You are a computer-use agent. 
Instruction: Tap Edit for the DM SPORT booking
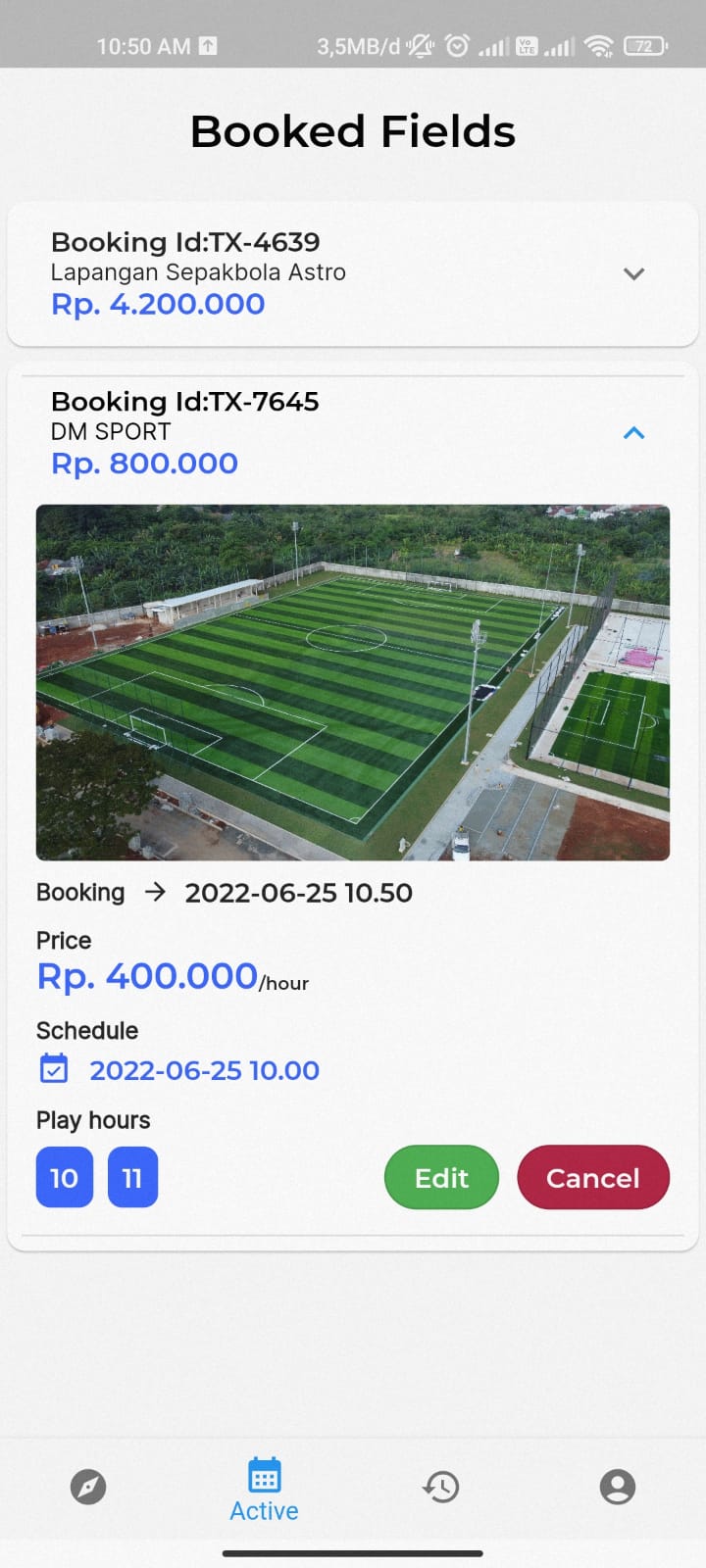coord(441,1177)
